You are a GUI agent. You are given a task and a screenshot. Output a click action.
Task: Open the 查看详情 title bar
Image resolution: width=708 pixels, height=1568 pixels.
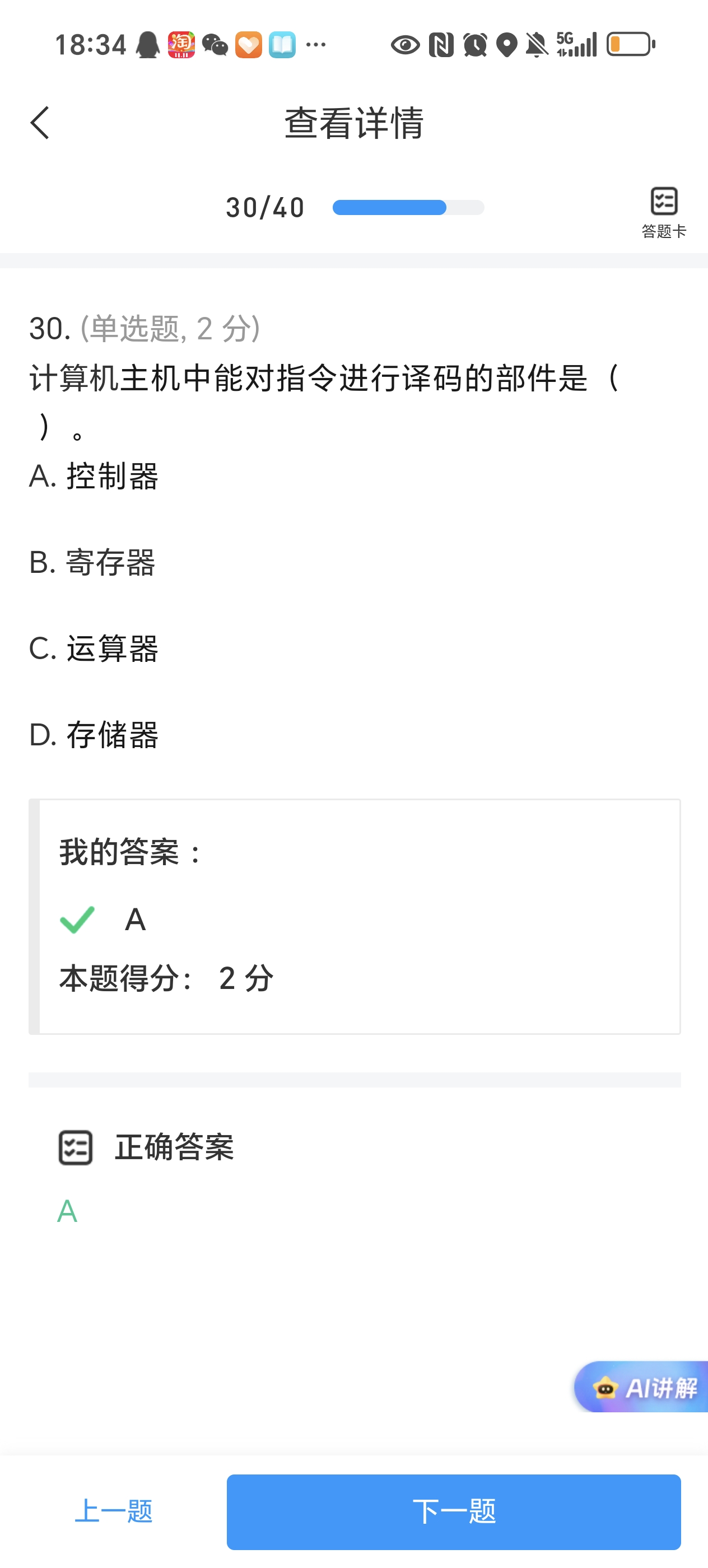click(353, 122)
